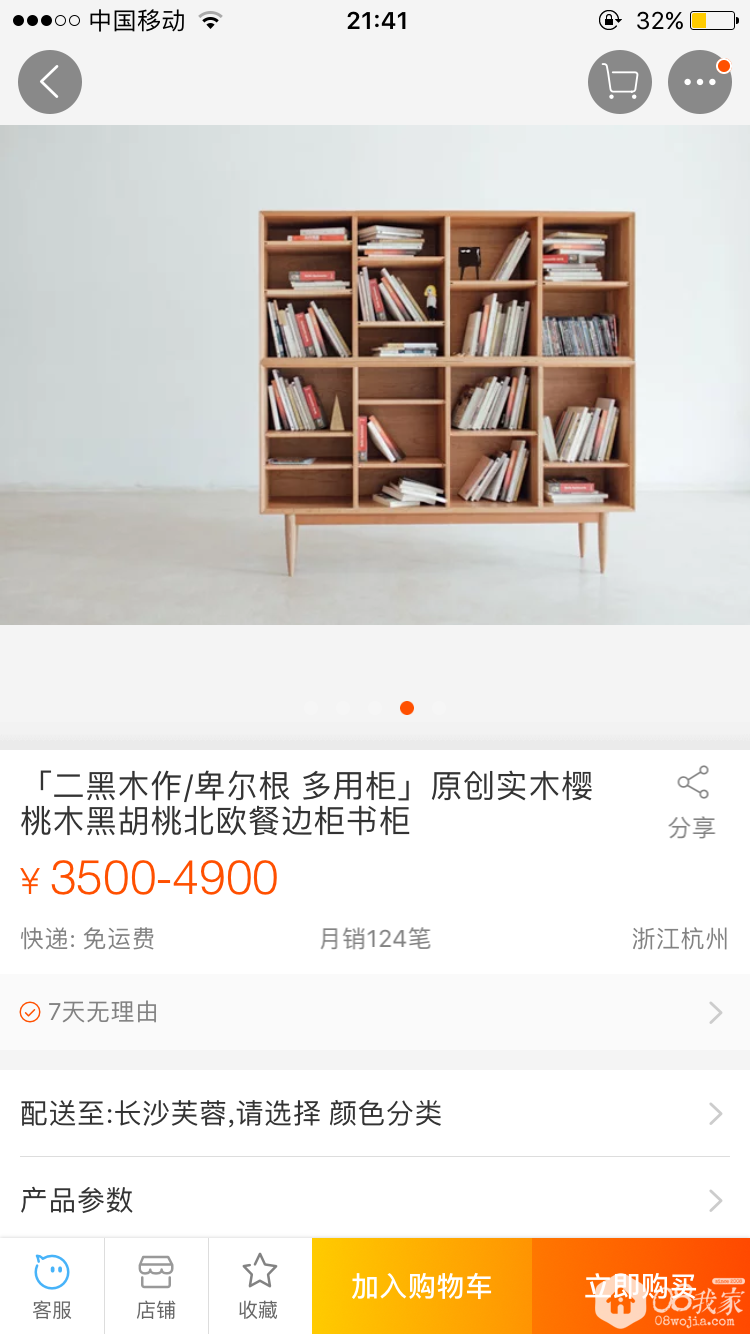Go back using the arrow button
The height and width of the screenshot is (1334, 750).
[x=50, y=82]
